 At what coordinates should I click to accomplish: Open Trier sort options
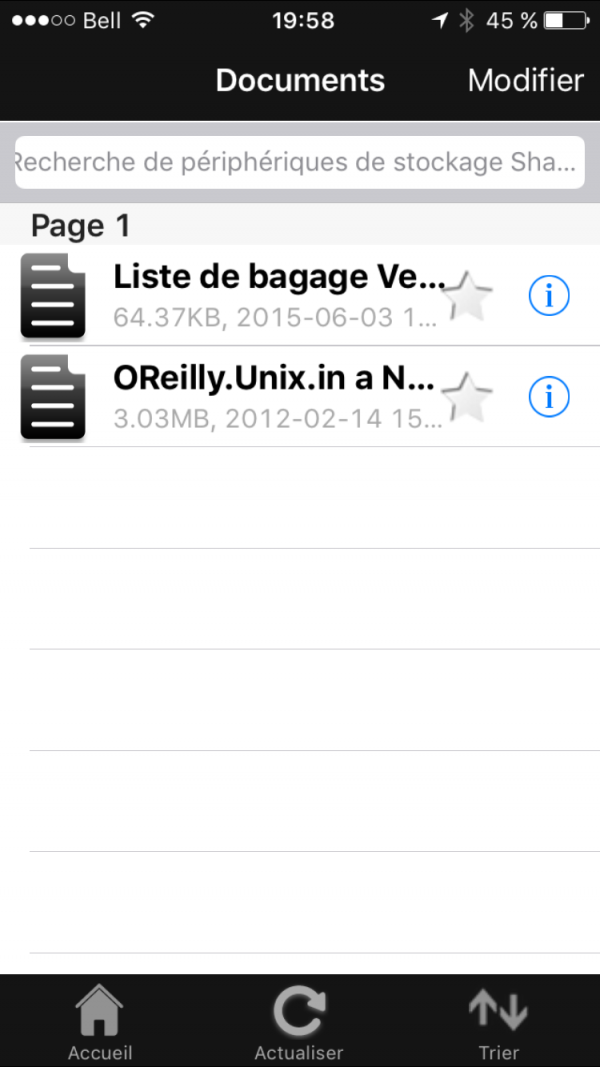point(498,1022)
